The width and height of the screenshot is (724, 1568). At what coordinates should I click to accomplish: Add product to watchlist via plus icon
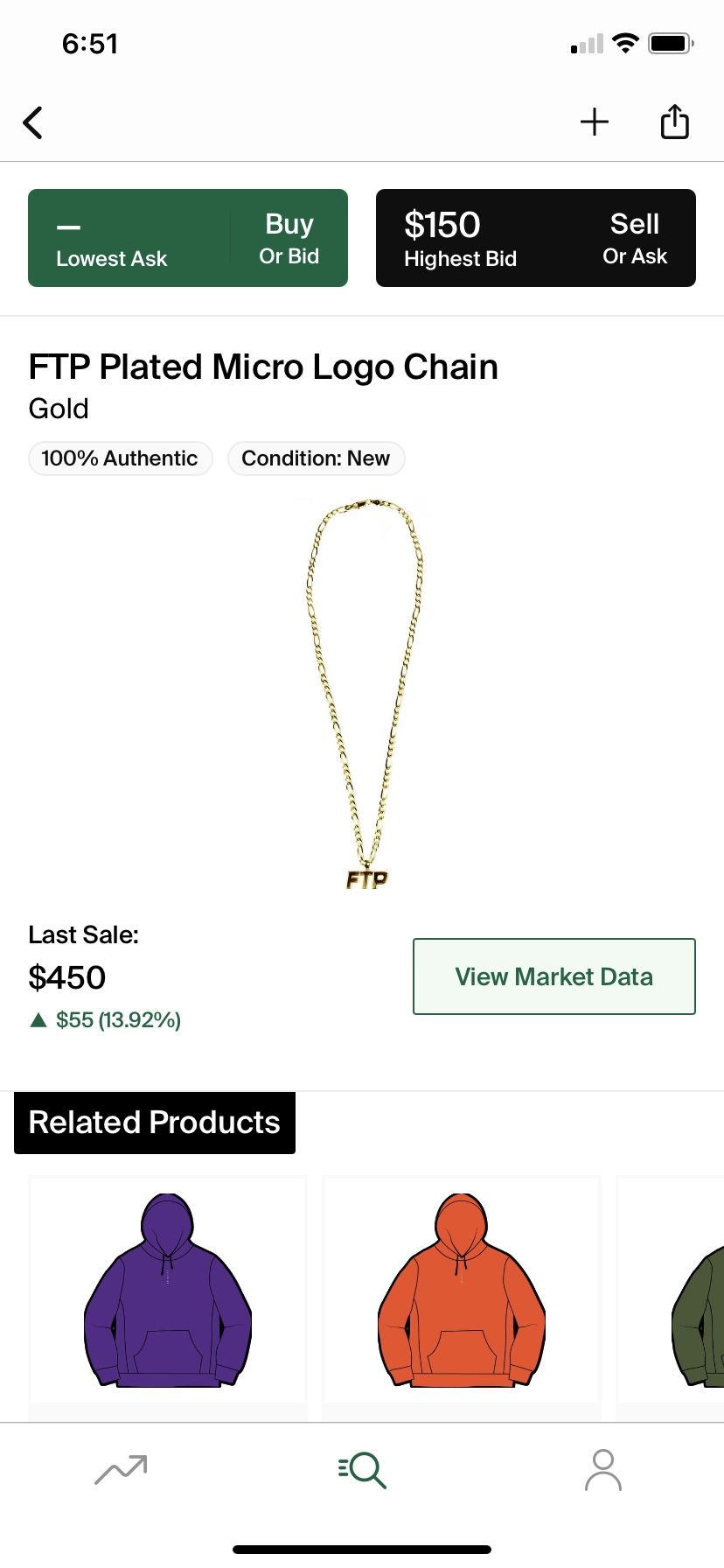594,122
